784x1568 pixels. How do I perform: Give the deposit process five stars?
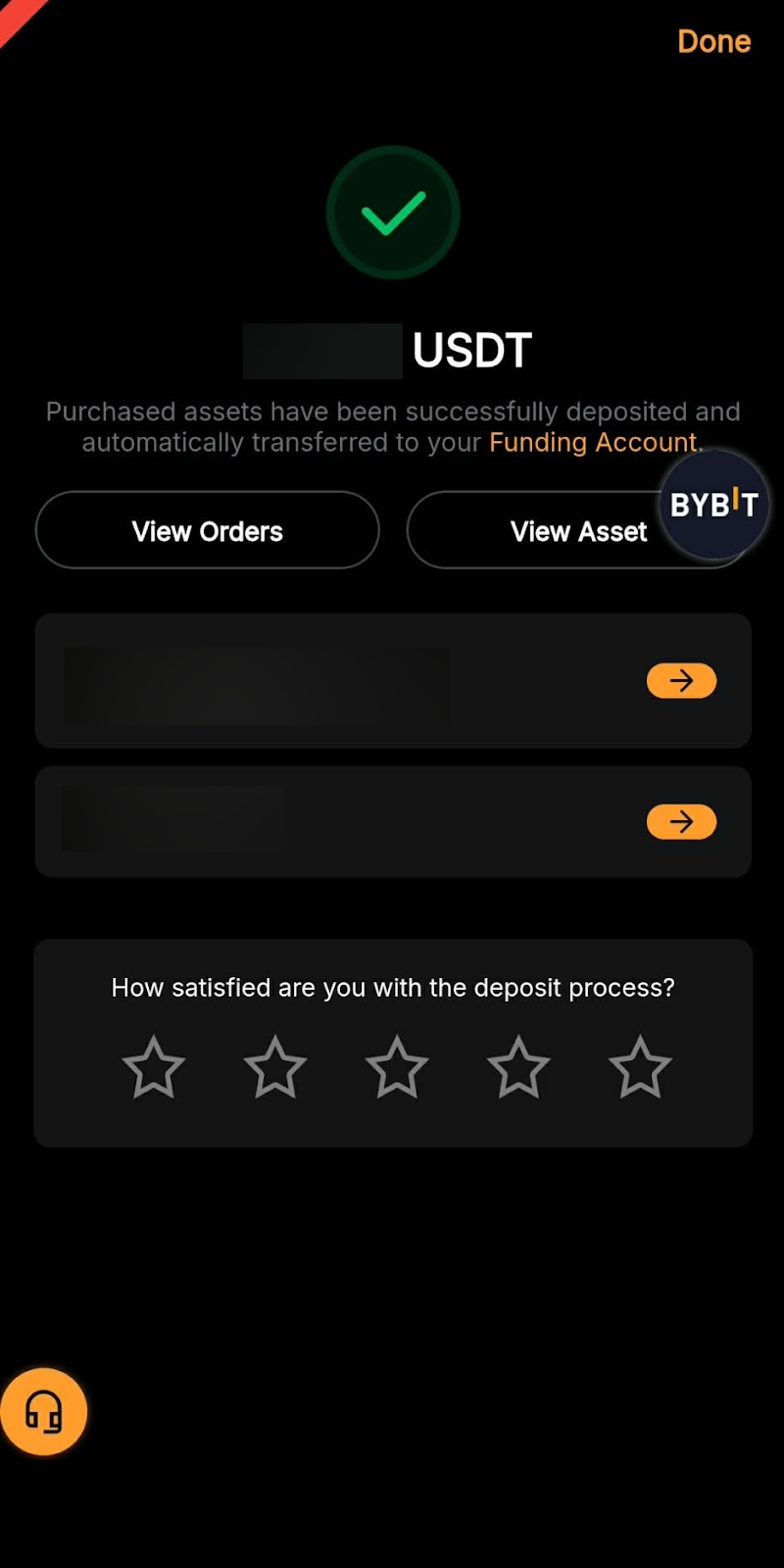640,1067
